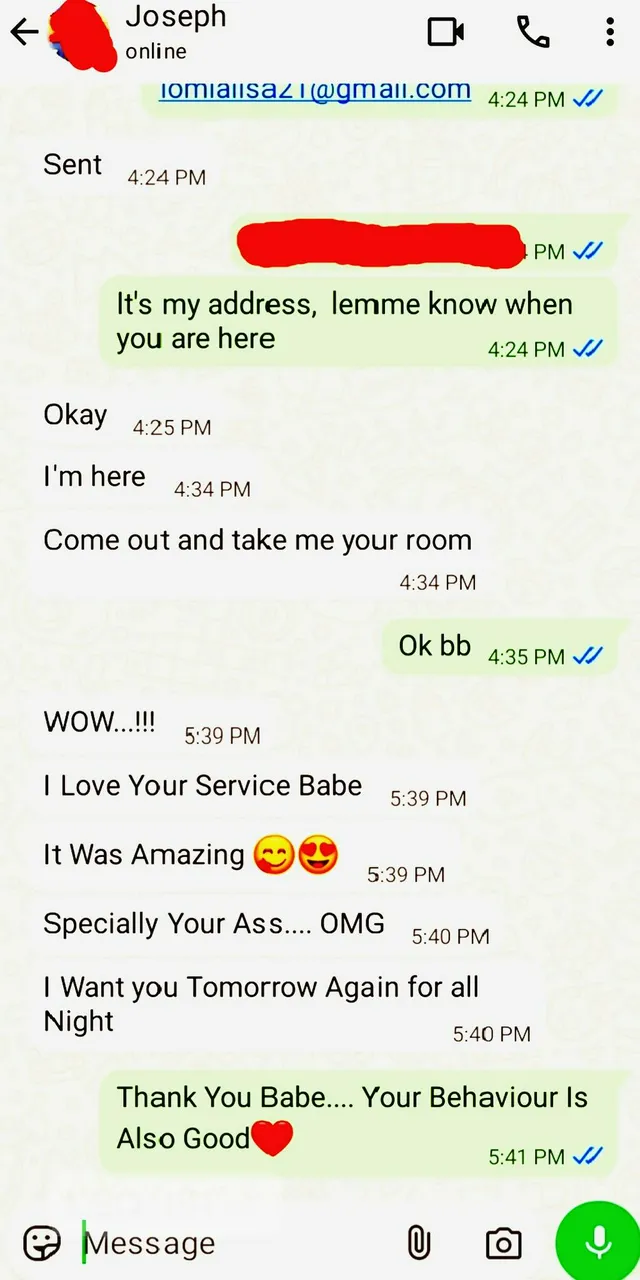Image resolution: width=640 pixels, height=1280 pixels.
Task: Tap the green microphone voice message button
Action: 598,1241
